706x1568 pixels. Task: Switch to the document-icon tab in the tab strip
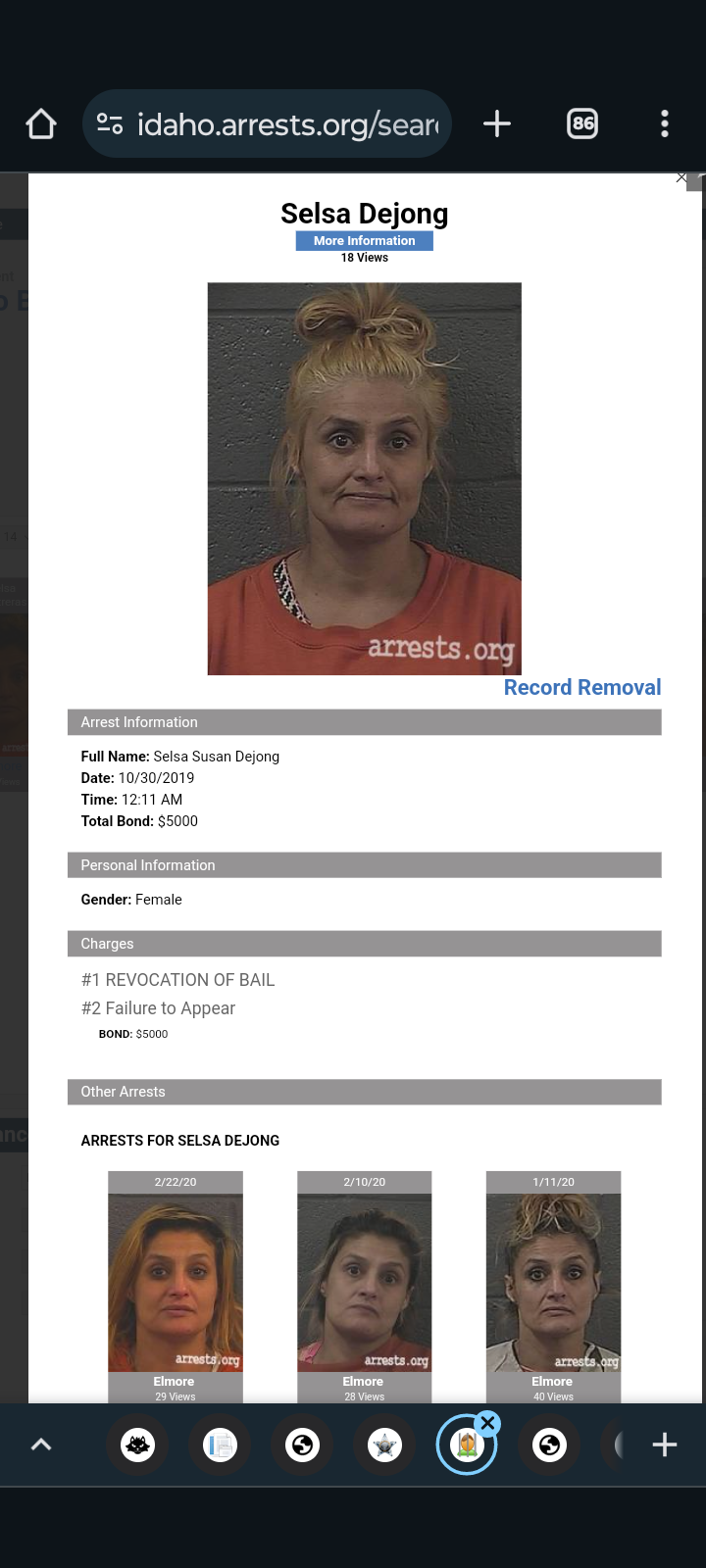[221, 1445]
